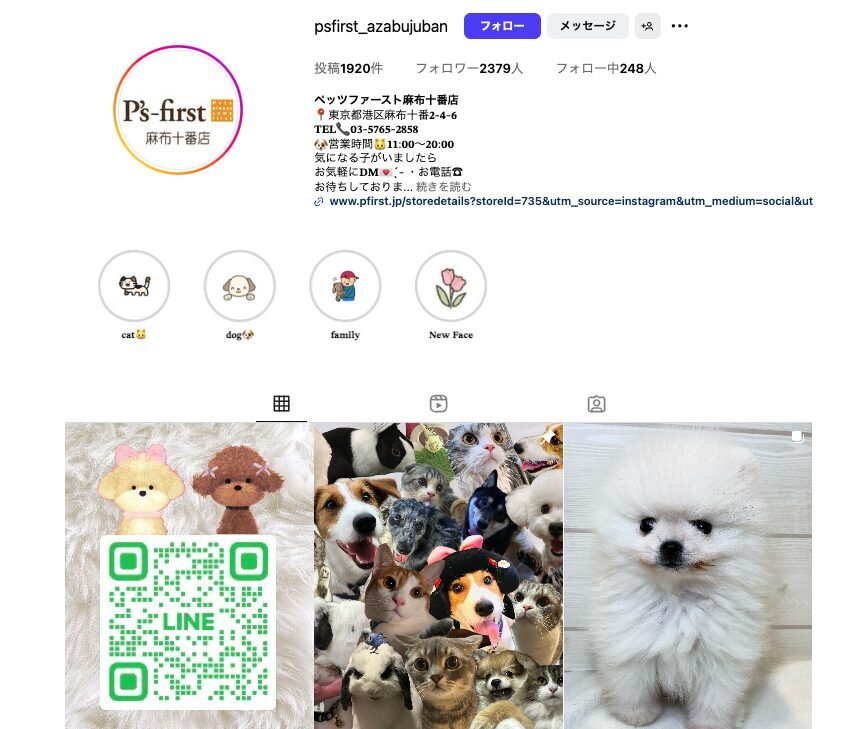
Task: Open the three-dot options menu
Action: (680, 26)
